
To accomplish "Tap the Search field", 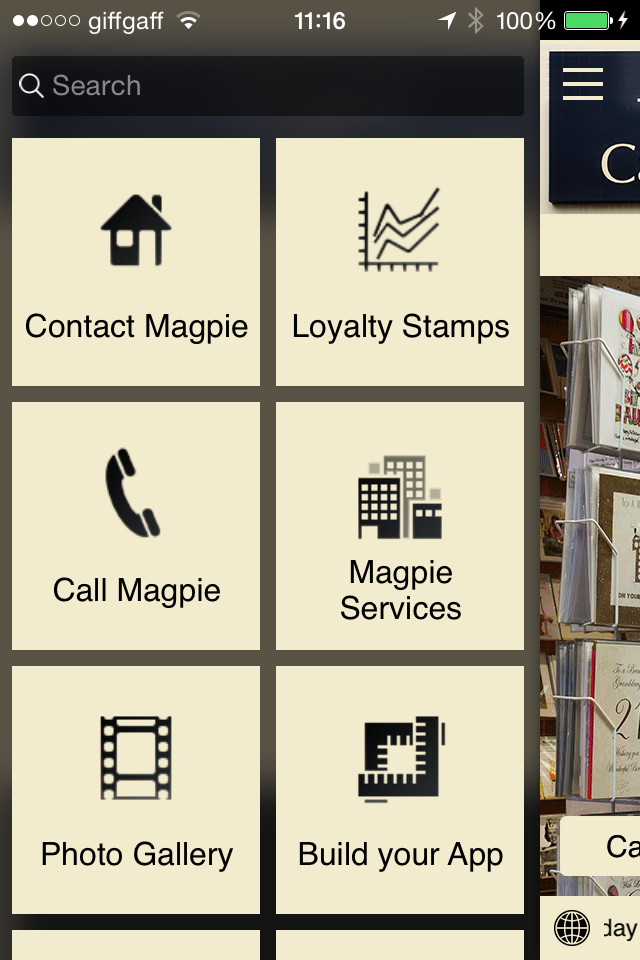I will [x=268, y=86].
